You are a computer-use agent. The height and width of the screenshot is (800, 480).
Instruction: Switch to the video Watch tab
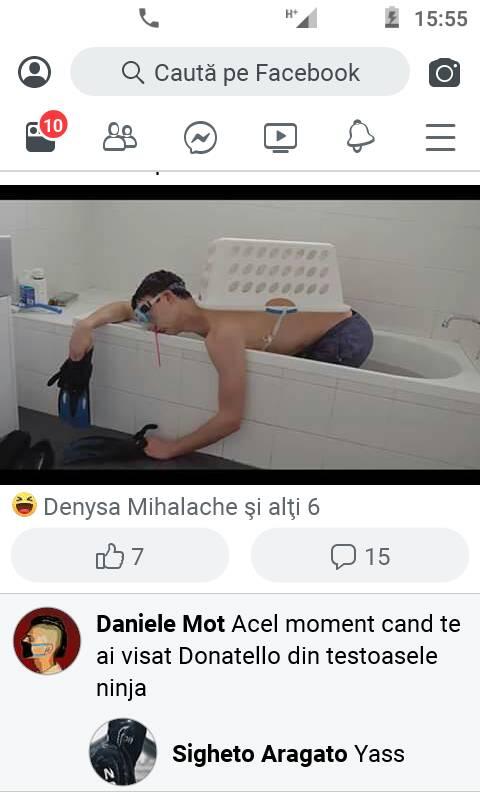click(280, 138)
